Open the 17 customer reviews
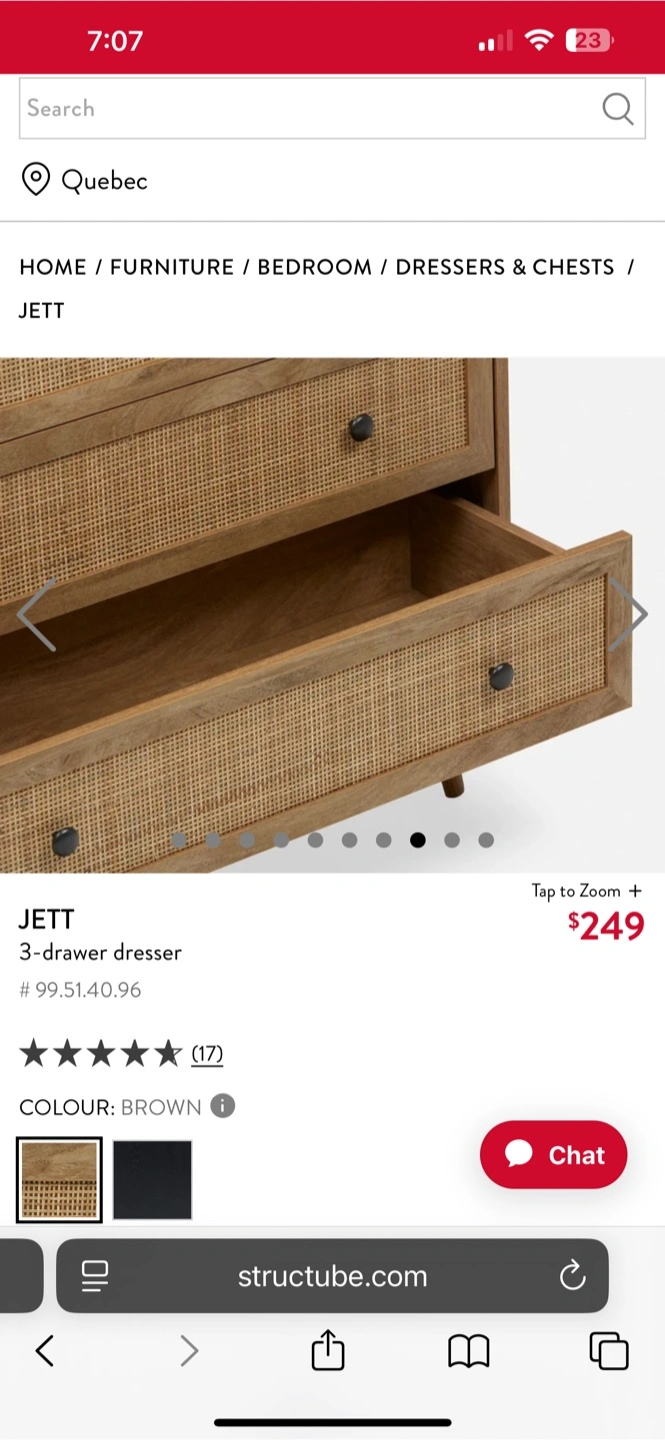 207,1053
